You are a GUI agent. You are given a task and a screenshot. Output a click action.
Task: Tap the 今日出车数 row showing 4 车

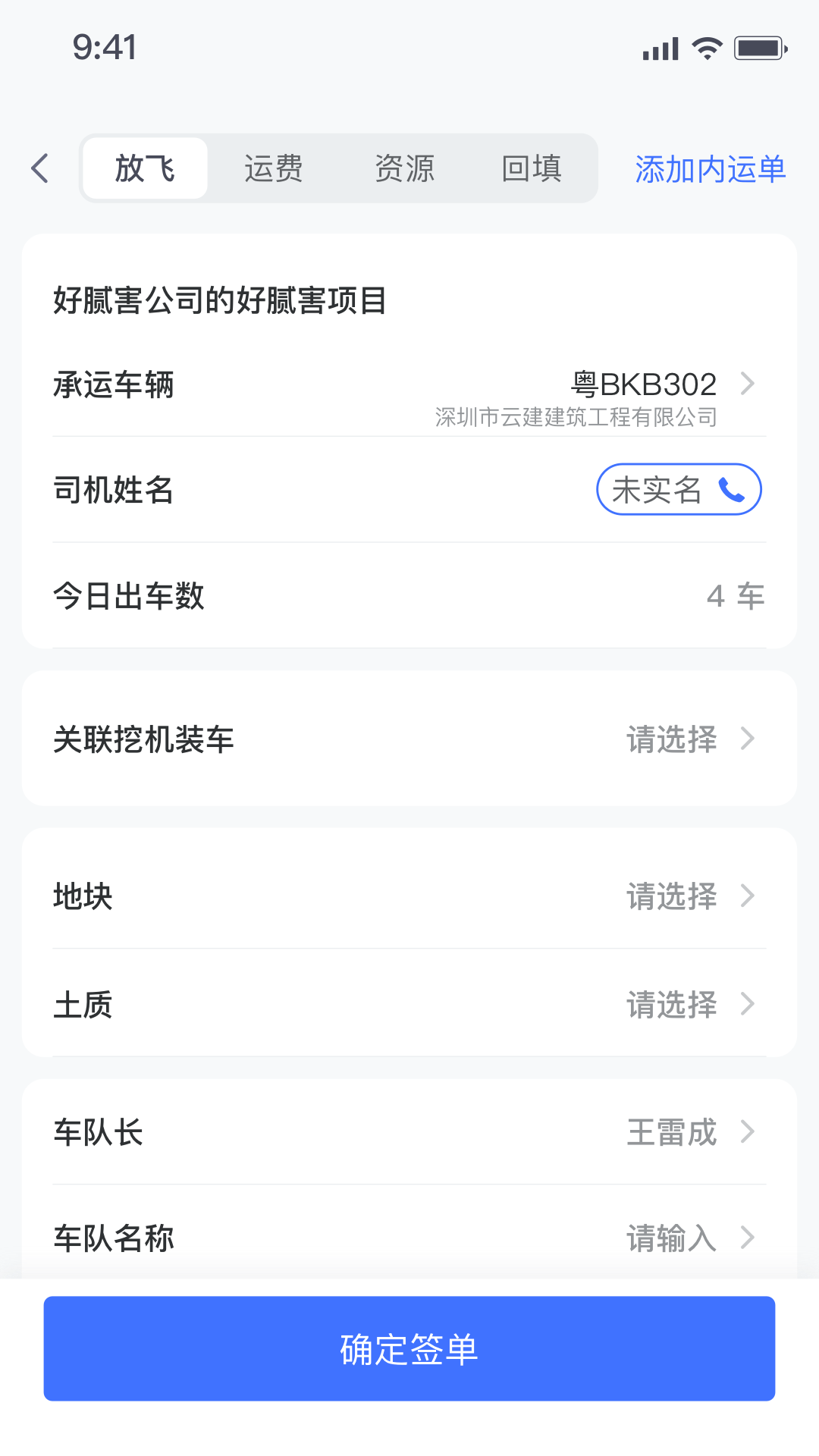point(409,597)
